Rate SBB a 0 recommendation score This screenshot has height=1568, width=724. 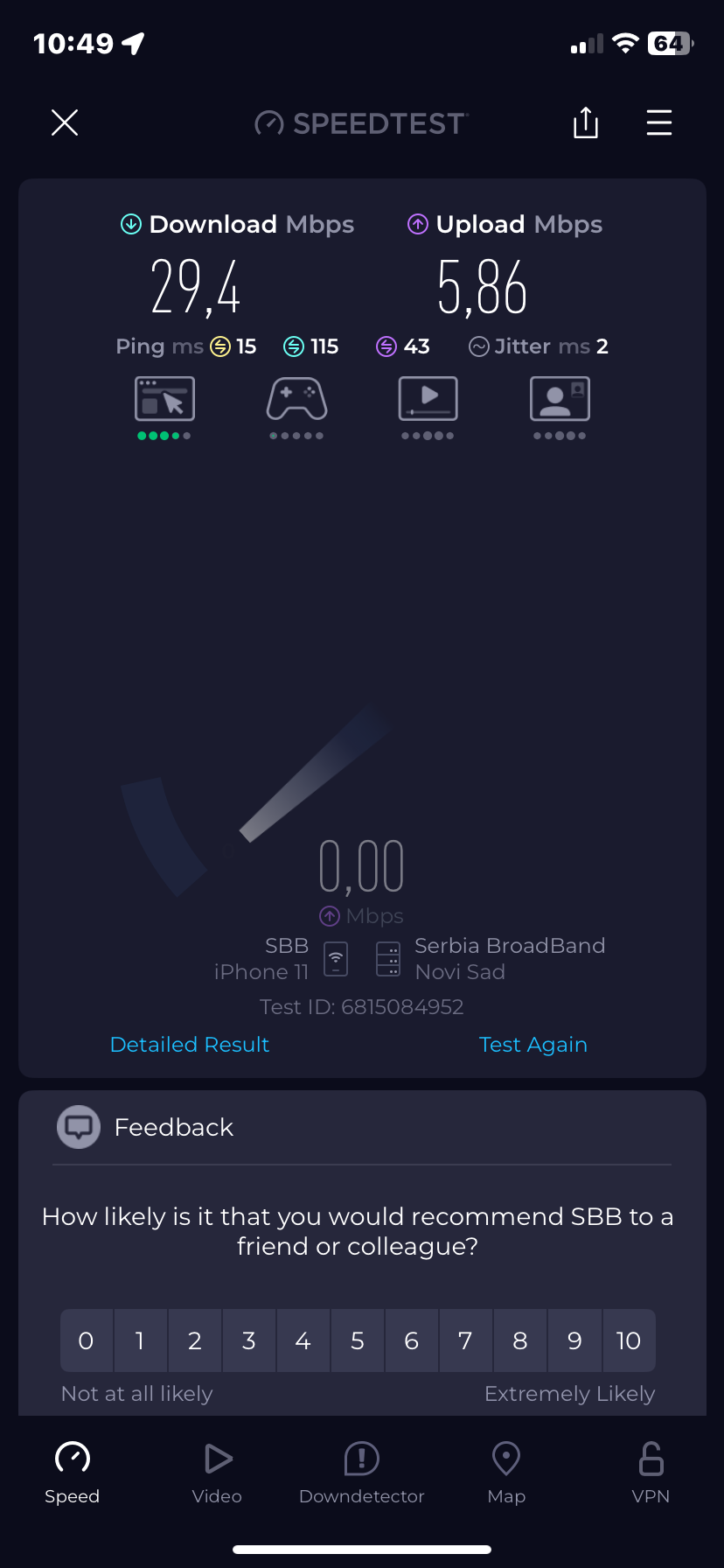tap(86, 1340)
